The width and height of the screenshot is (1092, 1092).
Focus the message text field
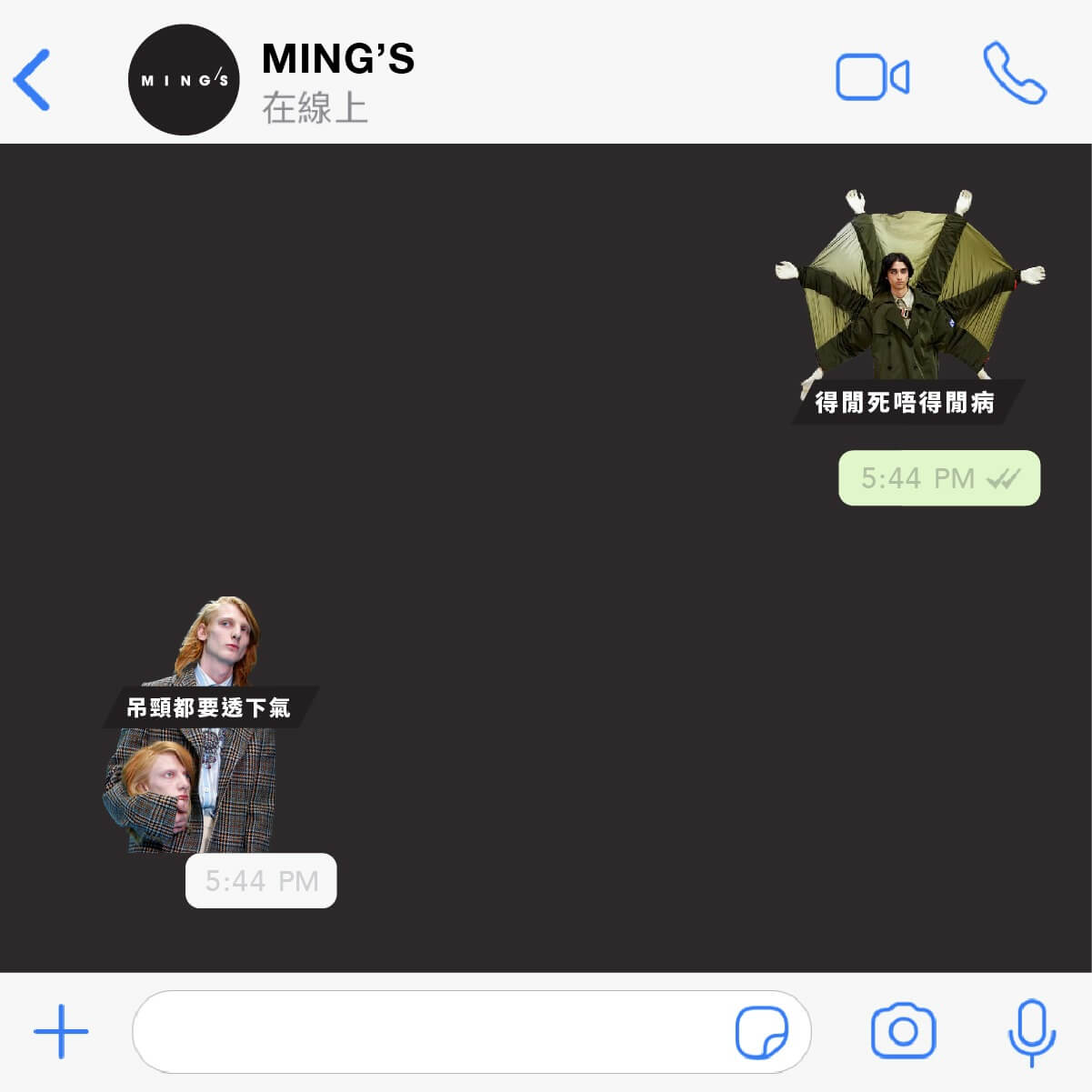click(x=427, y=1032)
